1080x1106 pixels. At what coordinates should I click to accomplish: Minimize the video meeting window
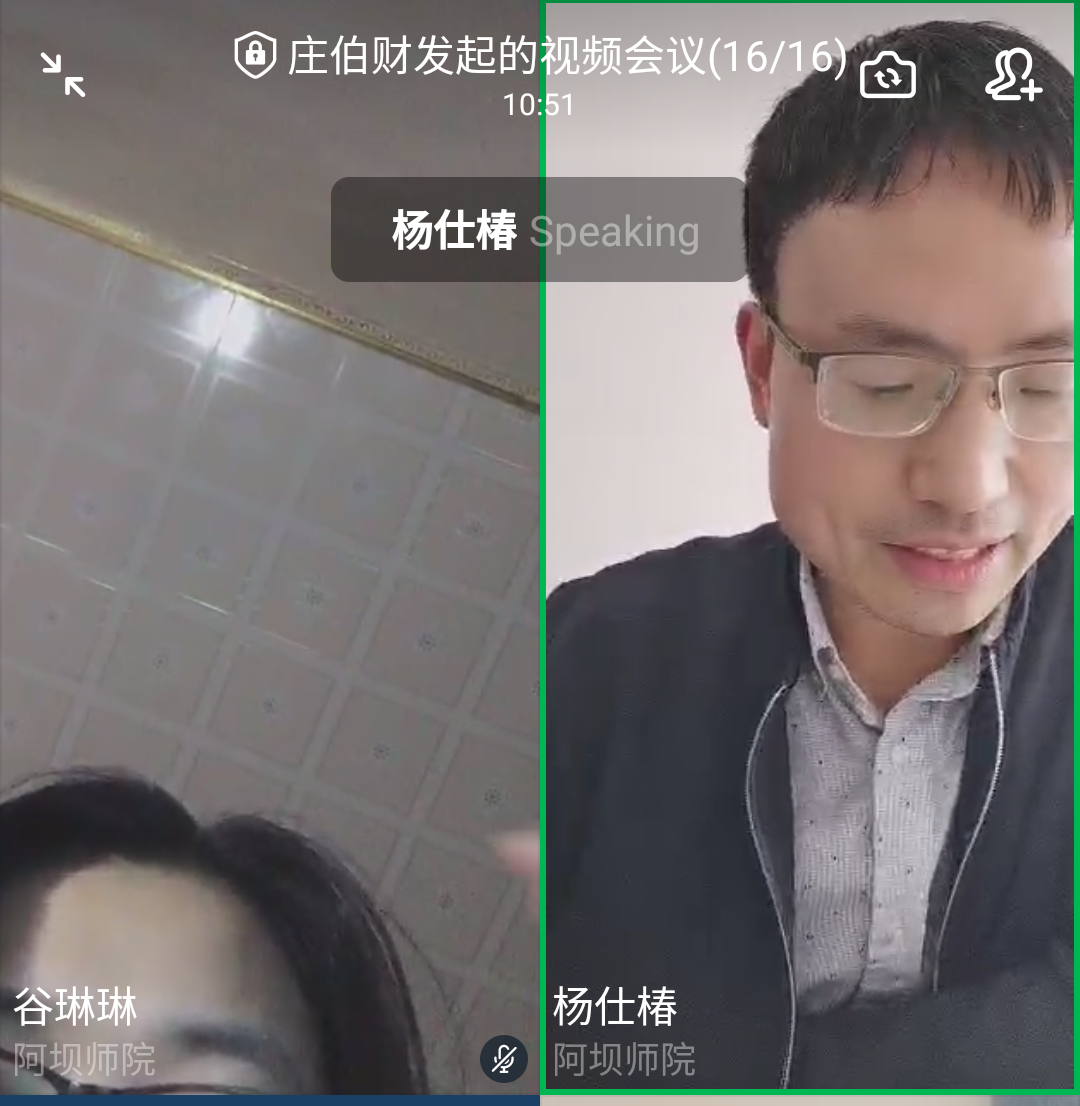click(x=63, y=75)
